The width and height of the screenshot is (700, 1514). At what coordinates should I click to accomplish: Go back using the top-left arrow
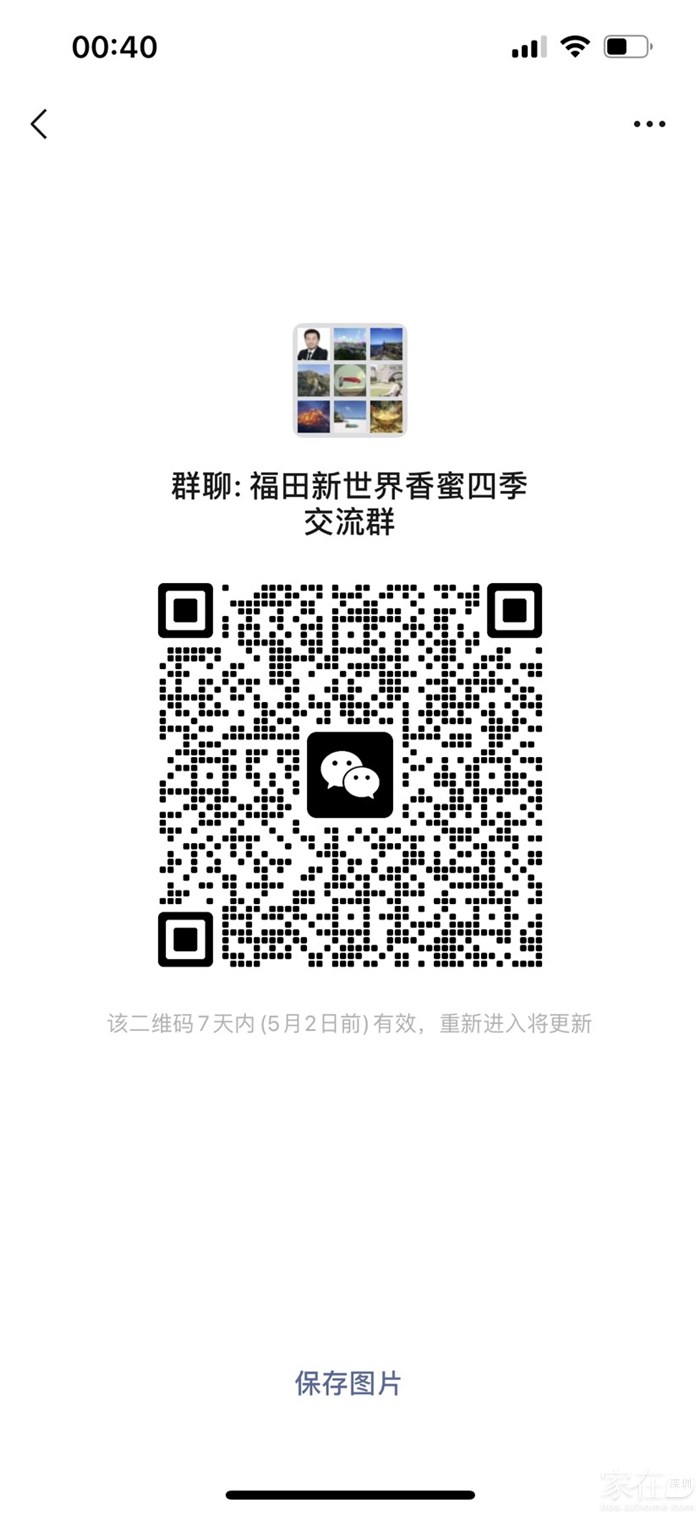click(x=39, y=125)
